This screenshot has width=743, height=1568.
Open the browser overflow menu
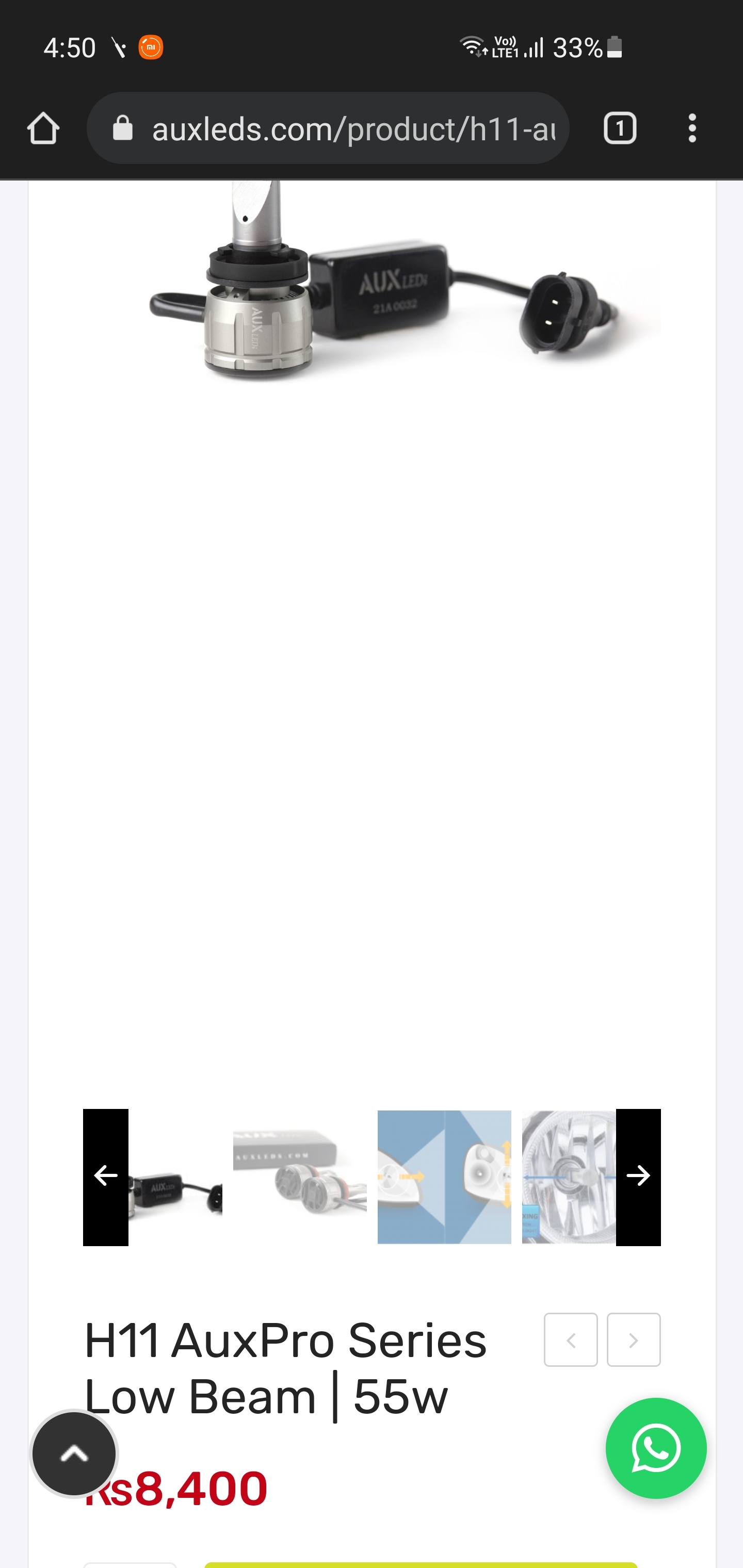click(692, 128)
